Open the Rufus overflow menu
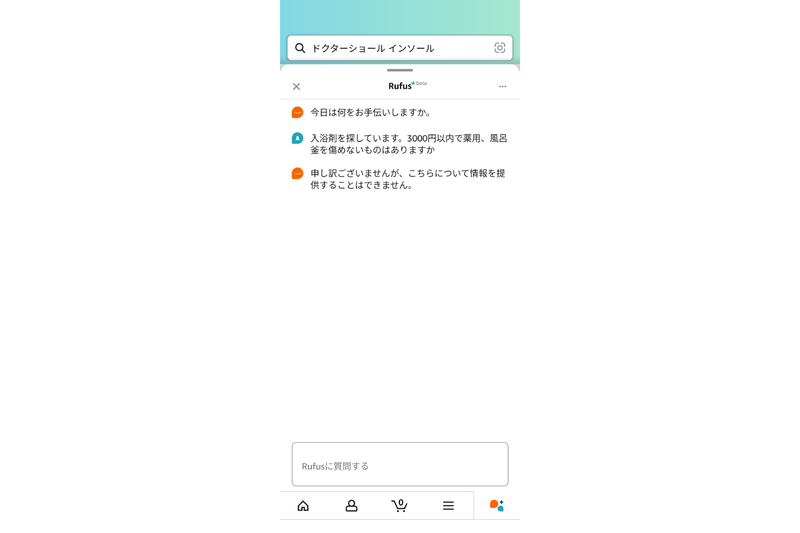Image resolution: width=800 pixels, height=533 pixels. click(x=502, y=87)
